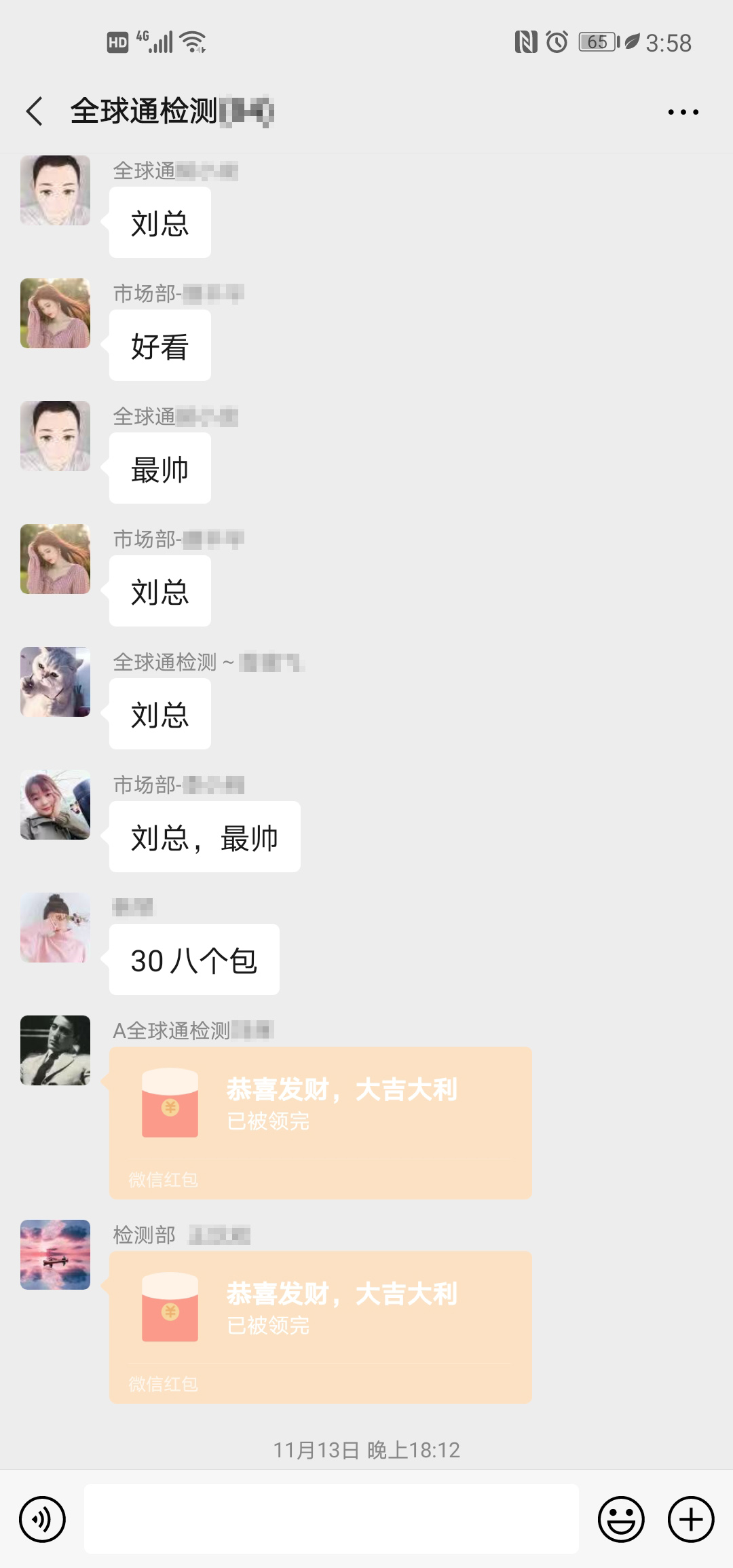View the 检测部 member's profile picture

pyautogui.click(x=55, y=1254)
